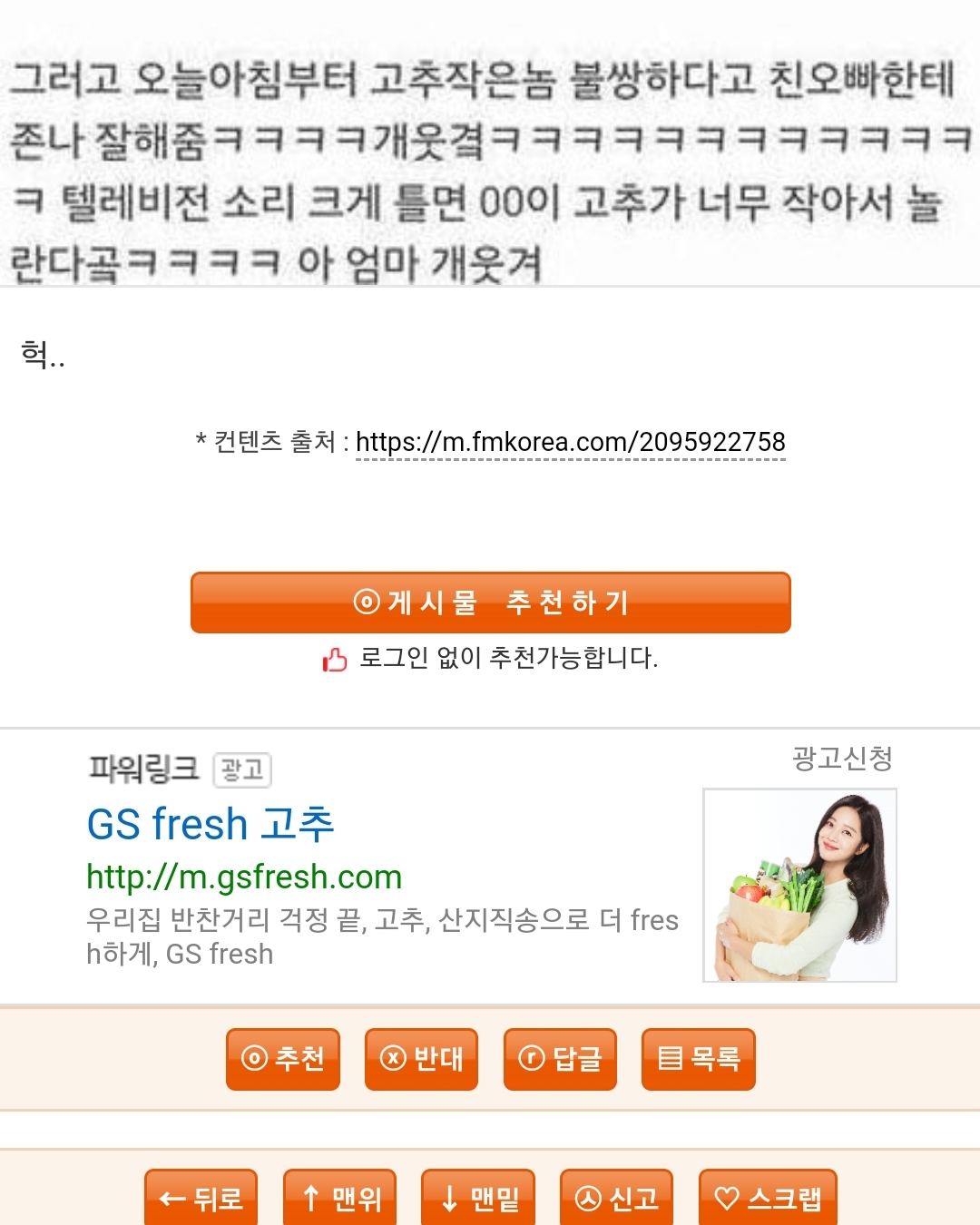980x1225 pixels.
Task: Downvote the post with 반대
Action: point(421,1058)
